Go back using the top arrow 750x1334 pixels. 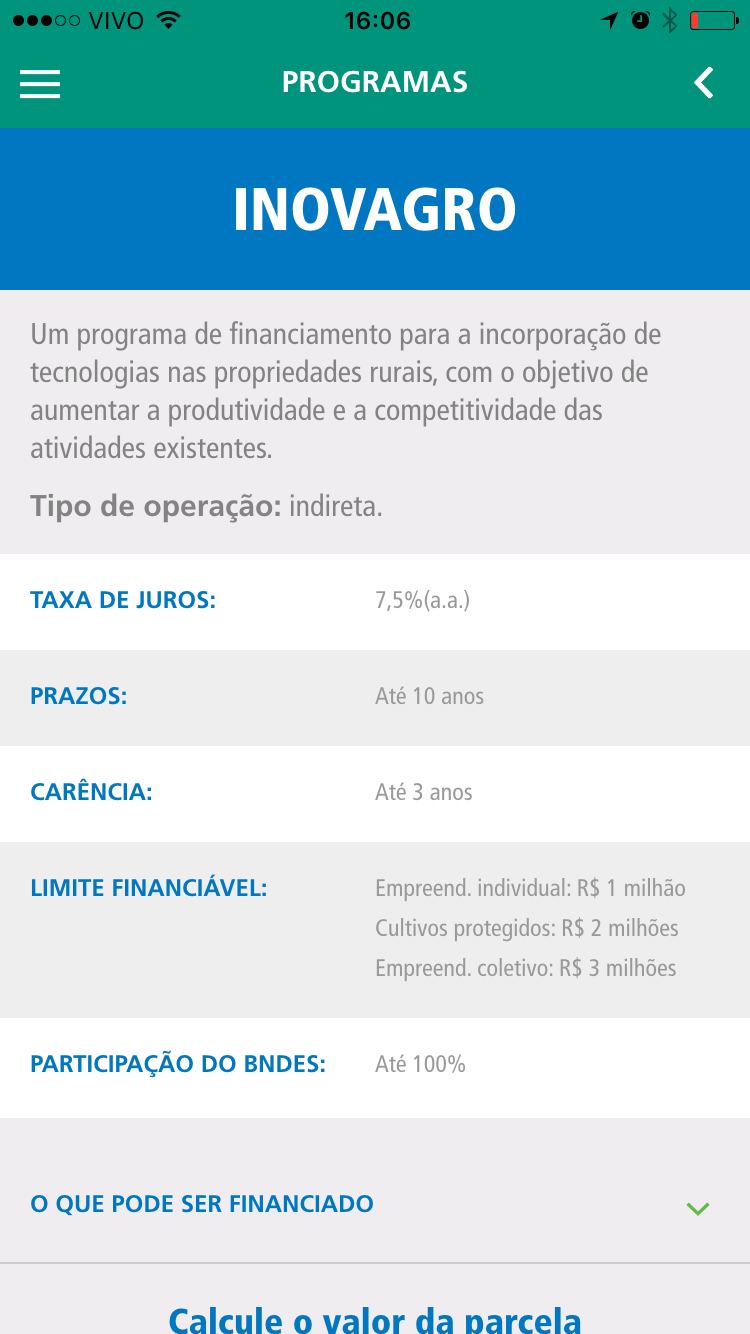[705, 83]
